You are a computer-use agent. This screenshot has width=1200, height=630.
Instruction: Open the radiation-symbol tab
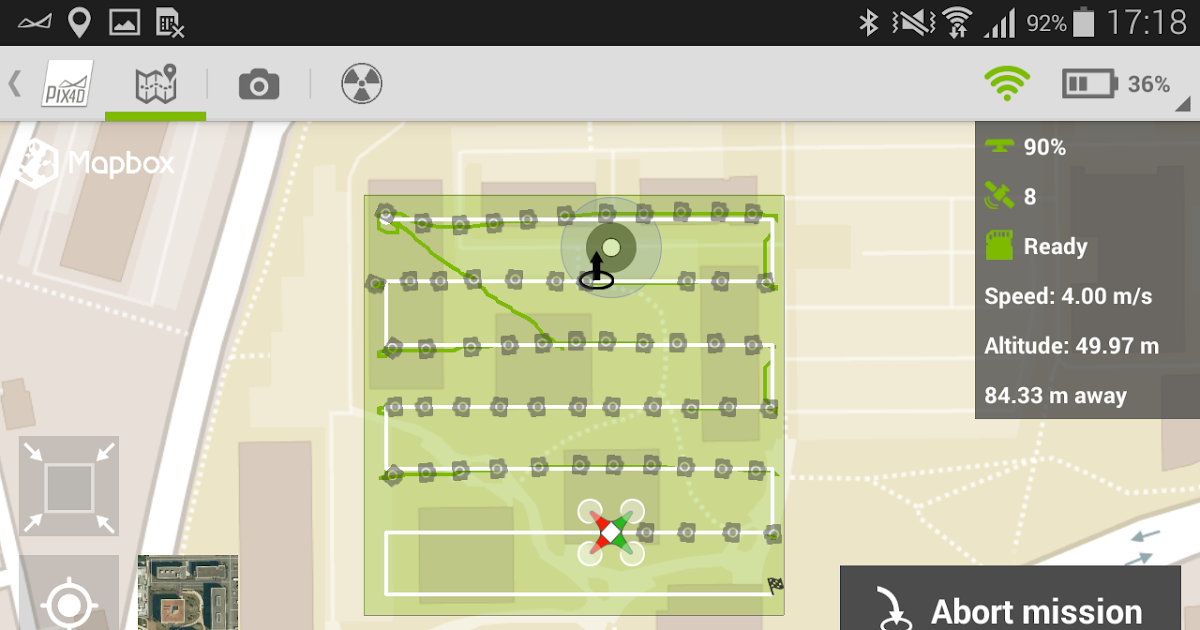click(361, 85)
